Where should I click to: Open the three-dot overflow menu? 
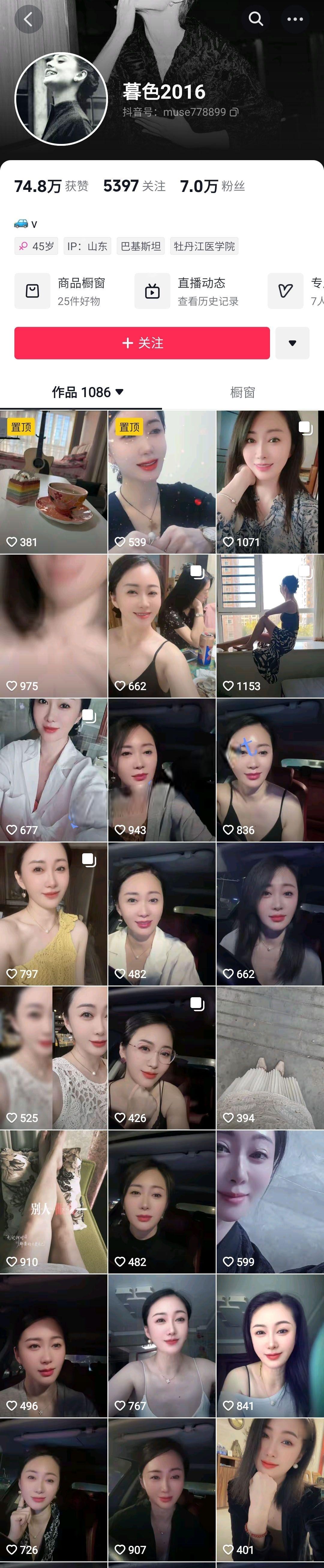click(295, 19)
